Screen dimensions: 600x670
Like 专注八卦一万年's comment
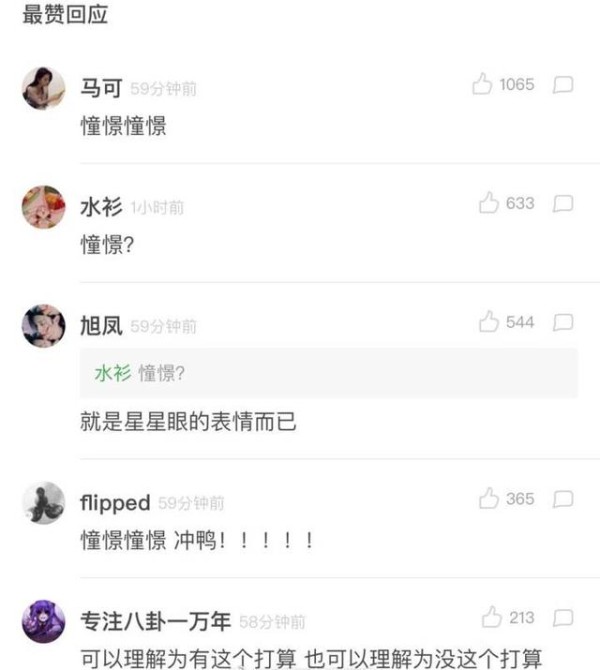pos(491,618)
